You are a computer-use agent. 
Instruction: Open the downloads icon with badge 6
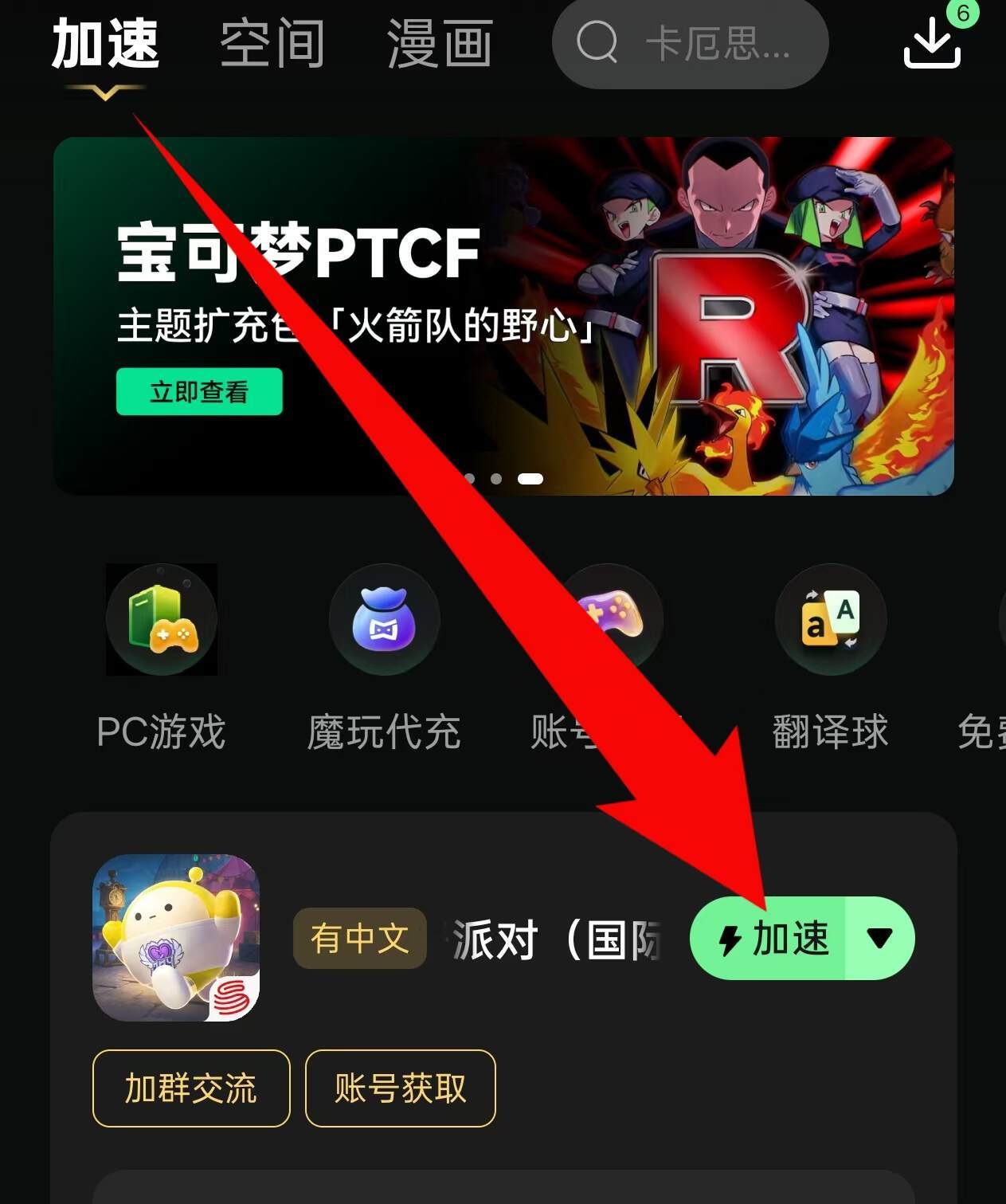click(933, 41)
